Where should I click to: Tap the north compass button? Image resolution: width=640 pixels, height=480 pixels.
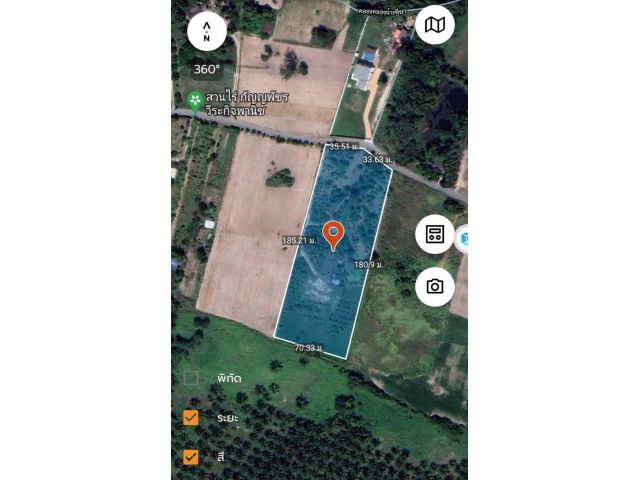click(206, 31)
